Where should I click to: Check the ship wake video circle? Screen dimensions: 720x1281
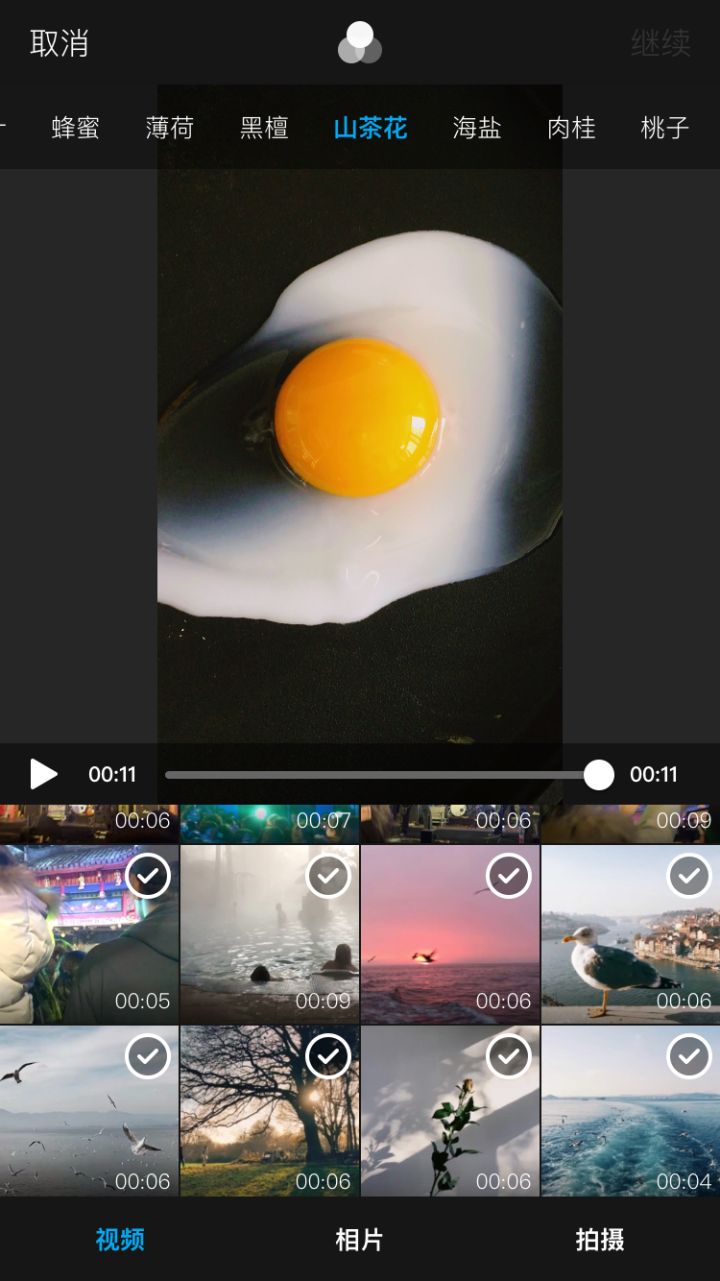click(689, 1056)
